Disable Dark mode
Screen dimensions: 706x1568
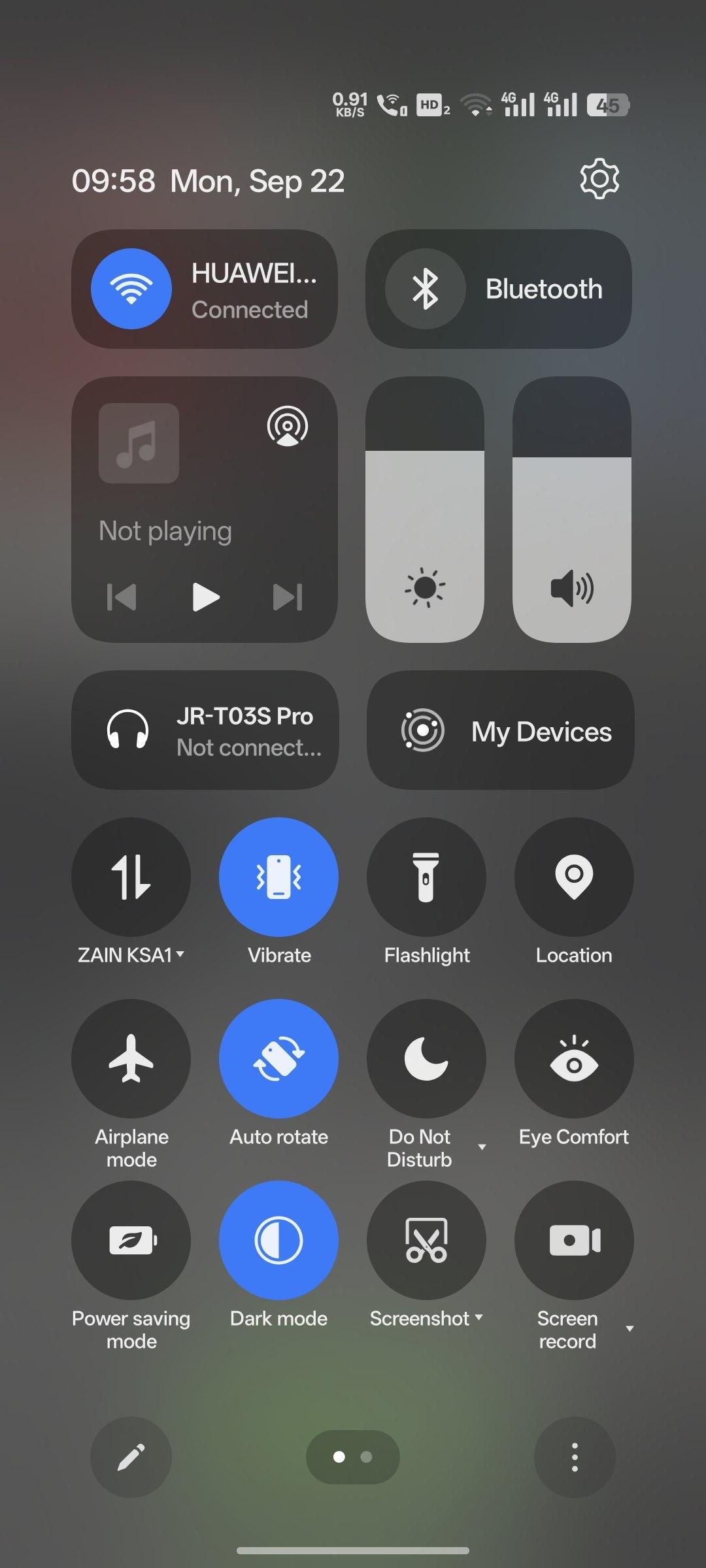click(x=279, y=1240)
